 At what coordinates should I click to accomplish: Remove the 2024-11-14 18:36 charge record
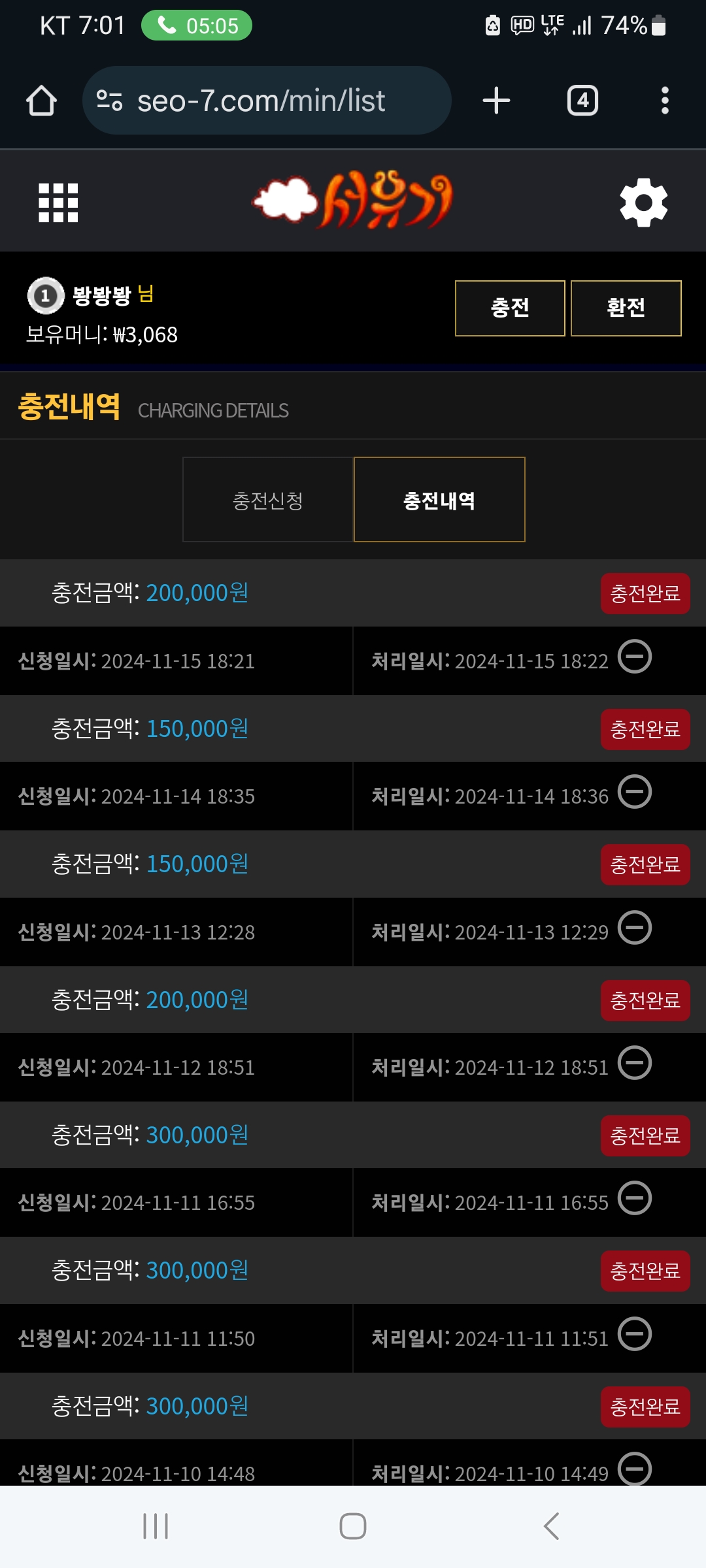635,792
